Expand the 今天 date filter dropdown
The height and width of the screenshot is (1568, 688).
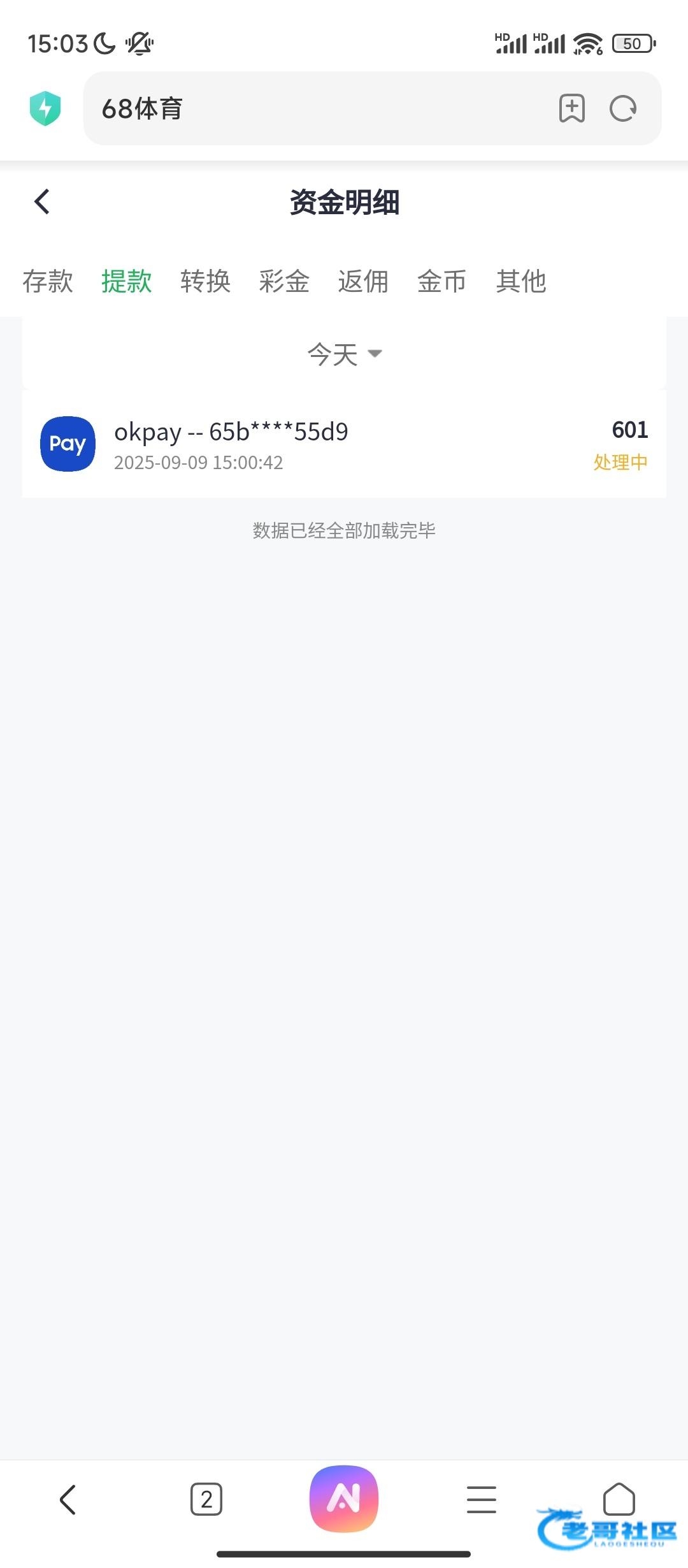344,354
